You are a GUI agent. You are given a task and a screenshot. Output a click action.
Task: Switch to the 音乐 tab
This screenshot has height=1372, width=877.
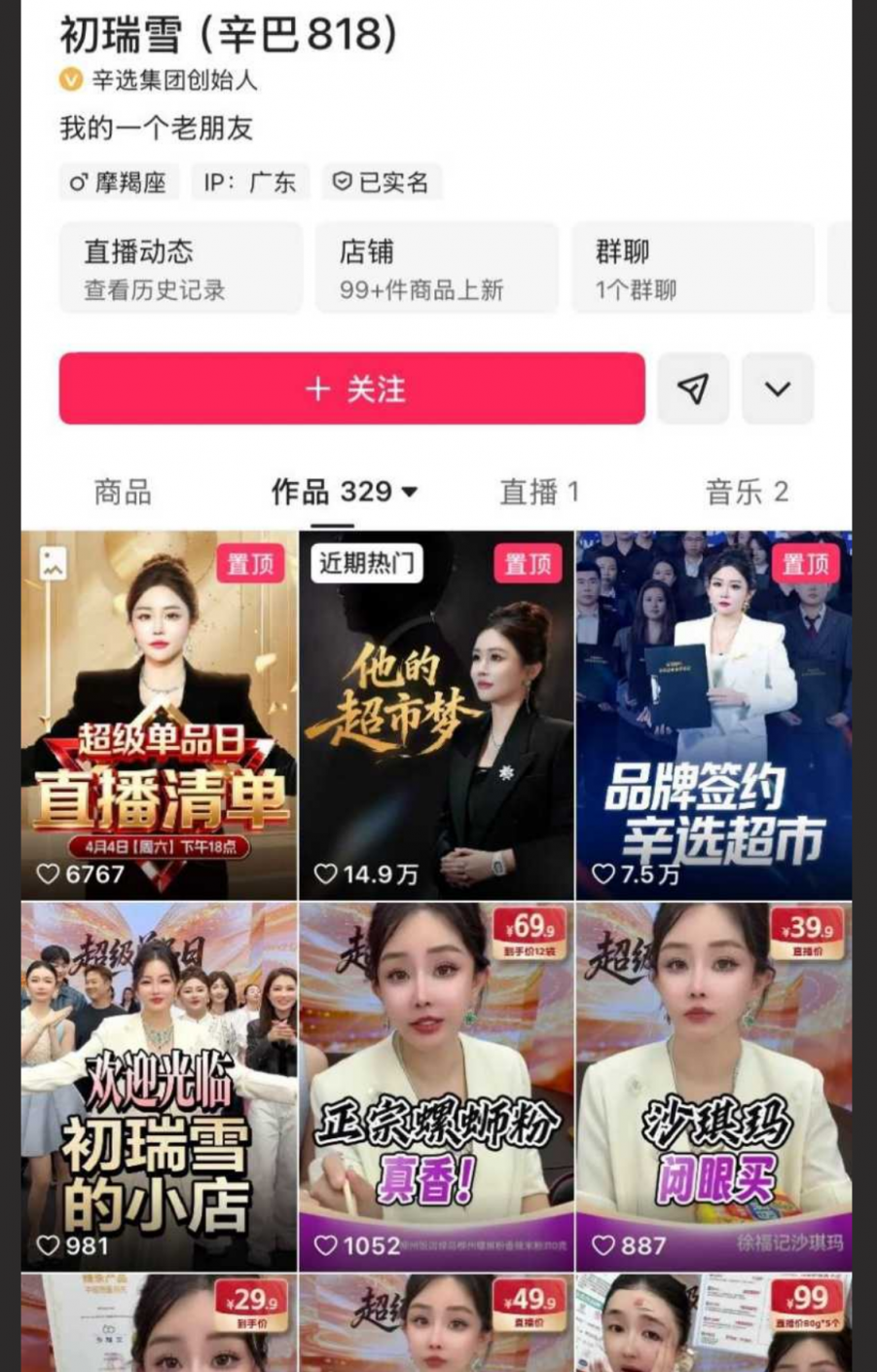(x=747, y=492)
